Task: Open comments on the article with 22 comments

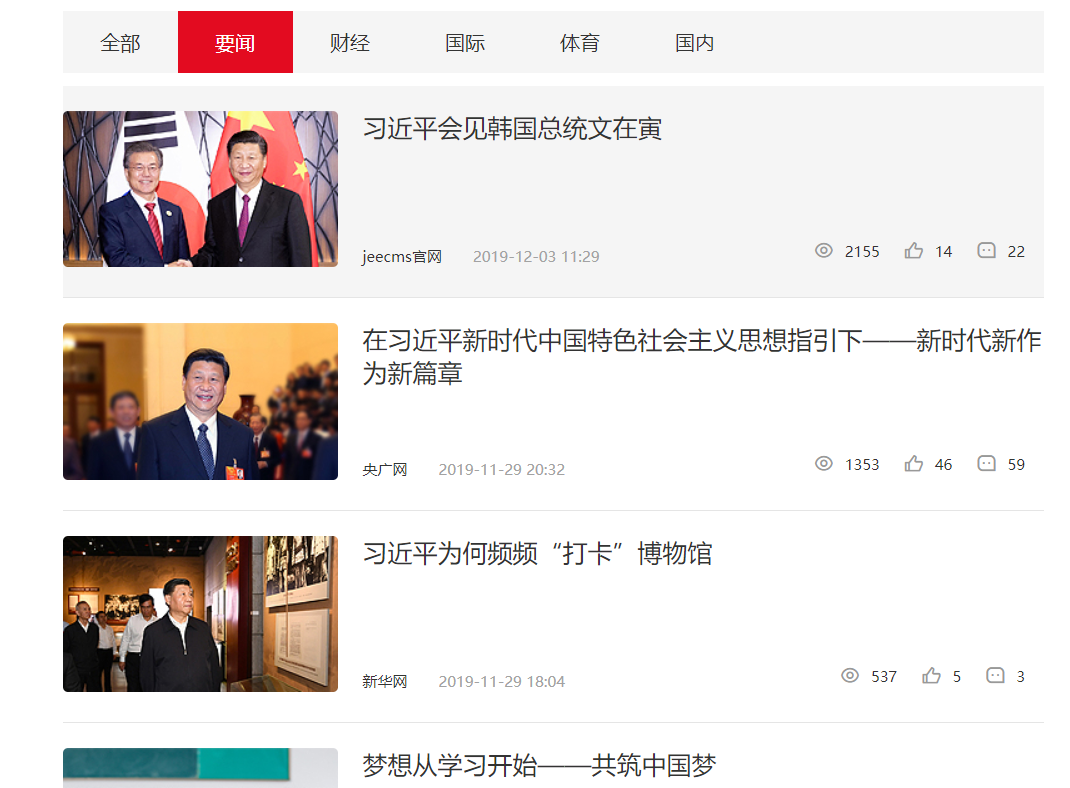Action: tap(987, 251)
